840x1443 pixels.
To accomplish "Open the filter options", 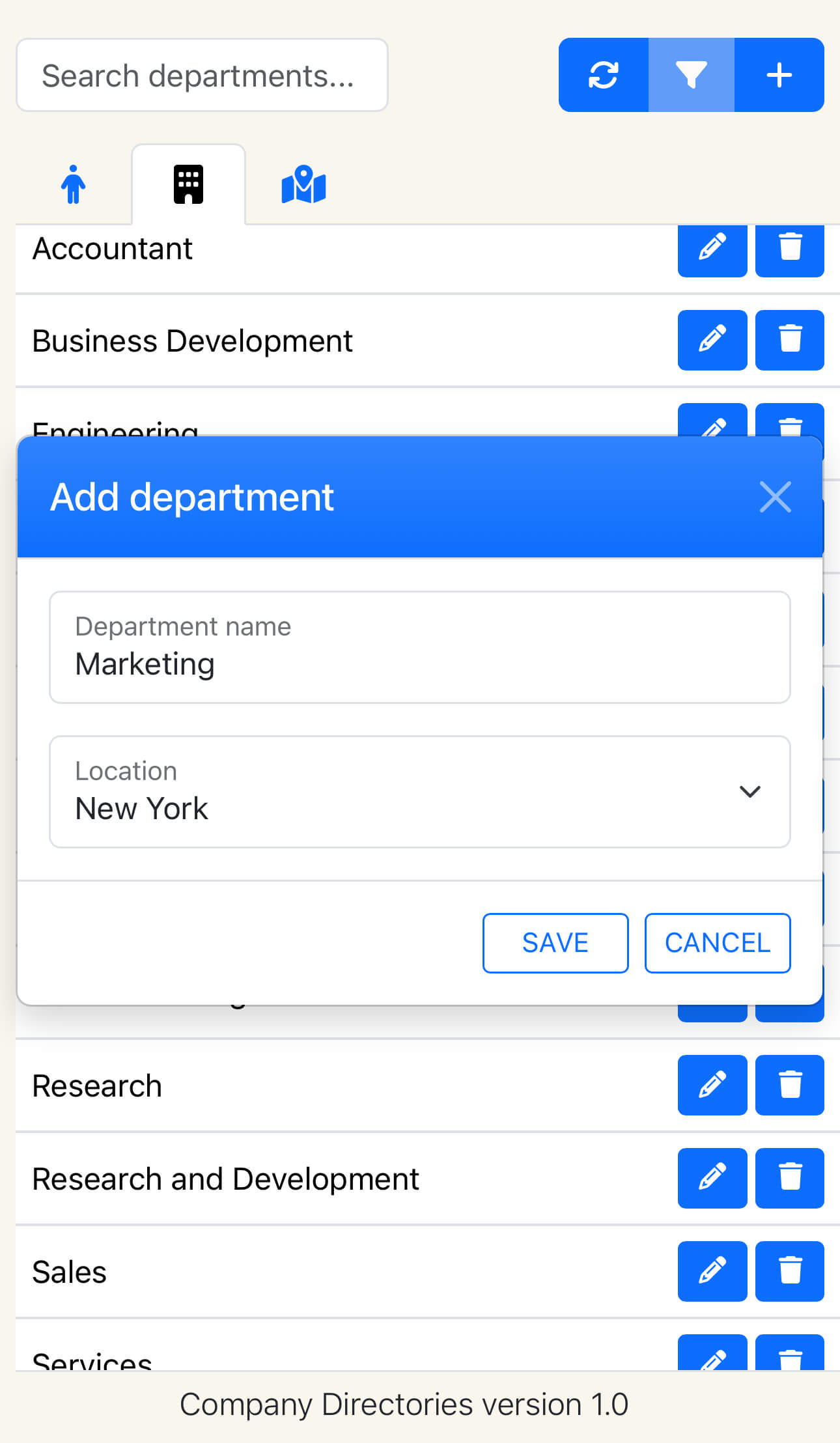I will tap(691, 75).
